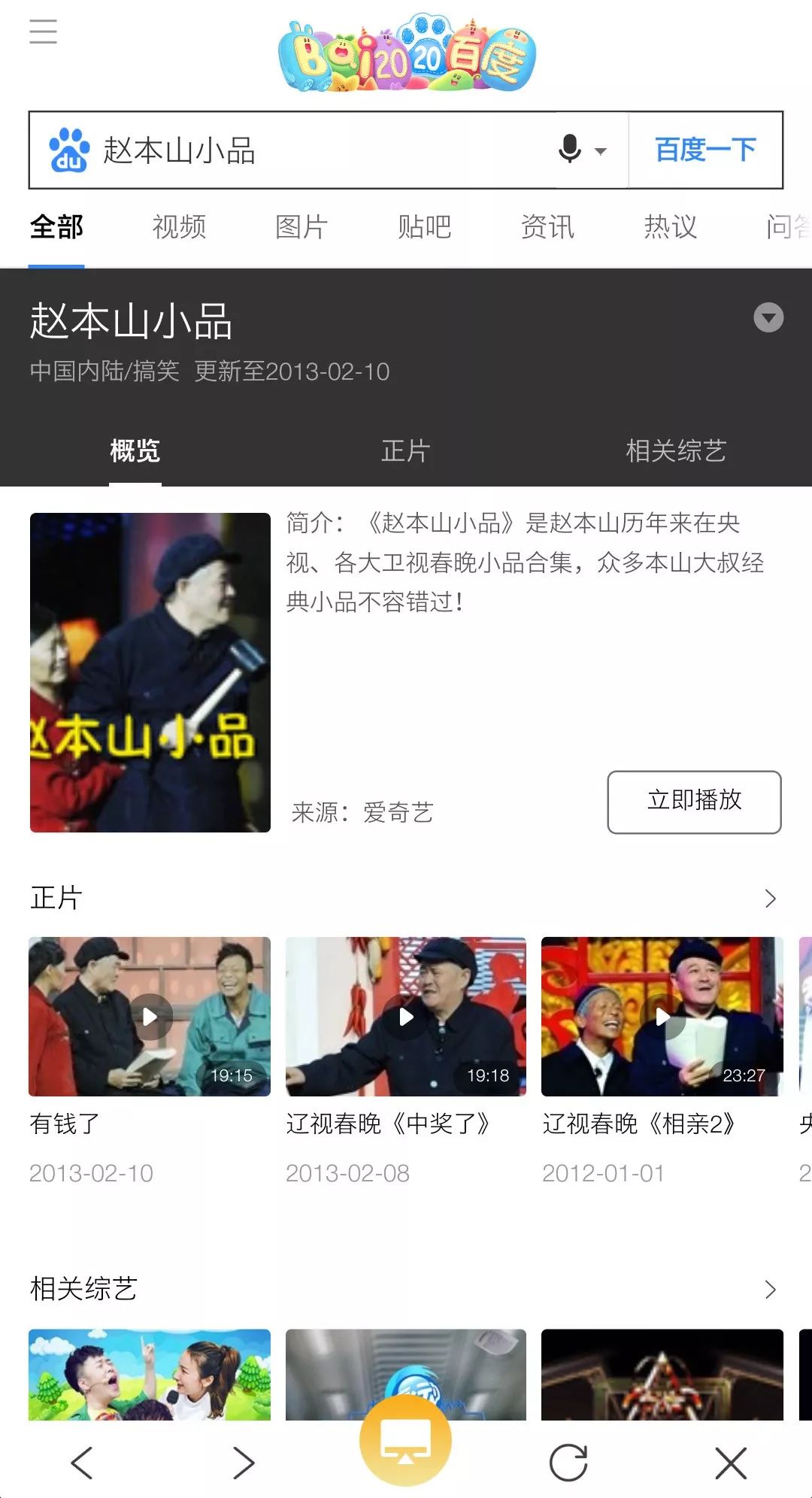Open the hamburger menu
This screenshot has width=812, height=1498.
point(43,32)
